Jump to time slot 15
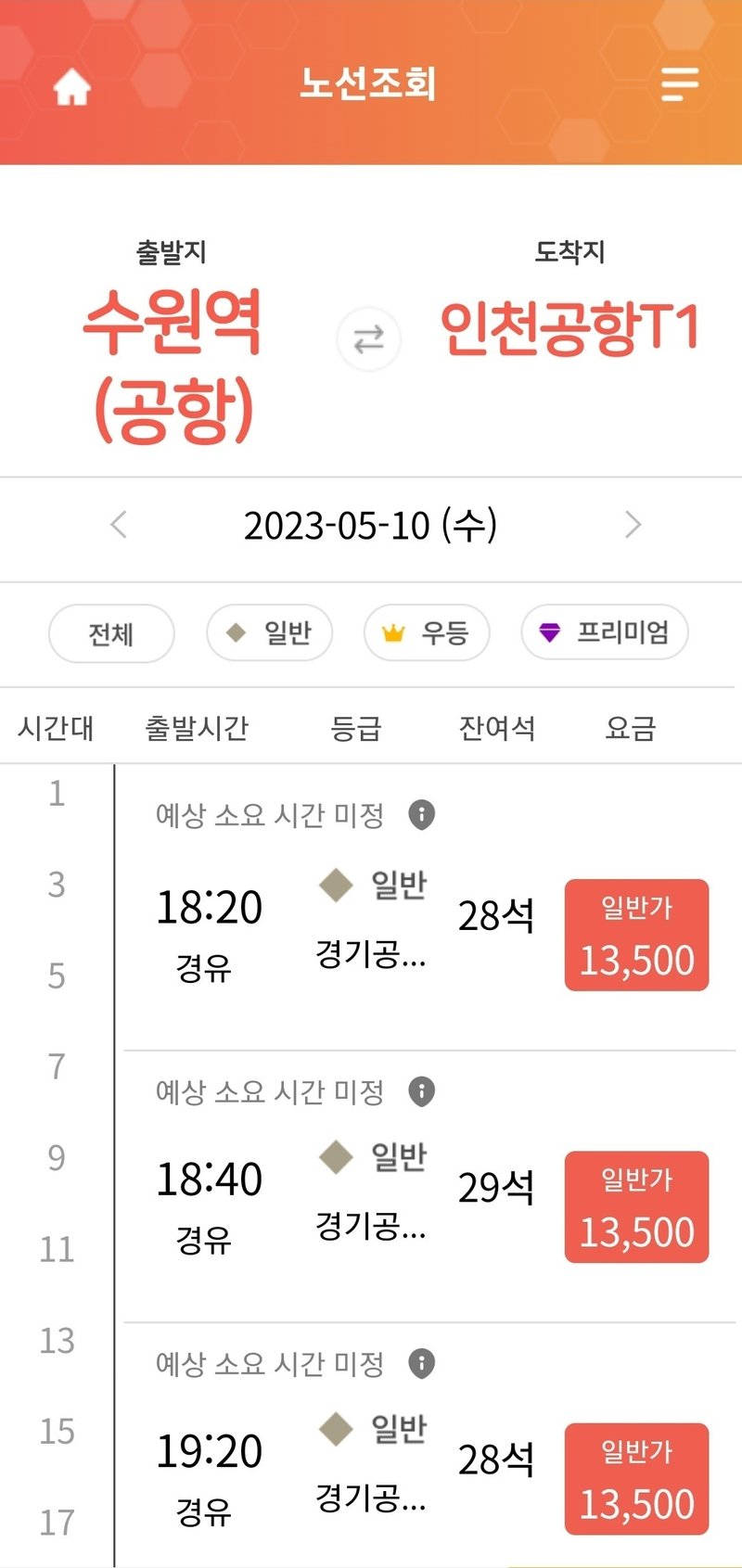The height and width of the screenshot is (1568, 742). 57,1431
